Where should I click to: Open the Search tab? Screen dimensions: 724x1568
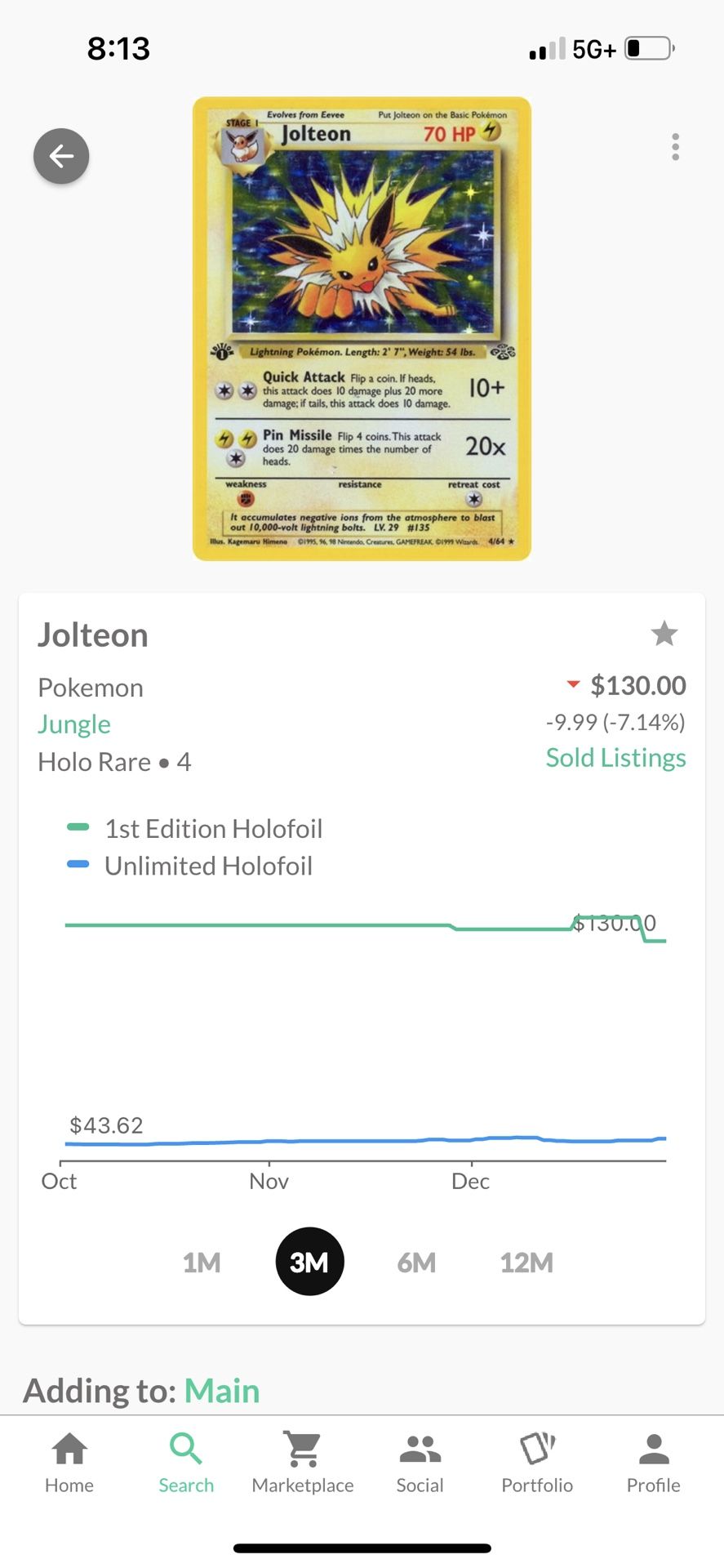pos(186,1463)
